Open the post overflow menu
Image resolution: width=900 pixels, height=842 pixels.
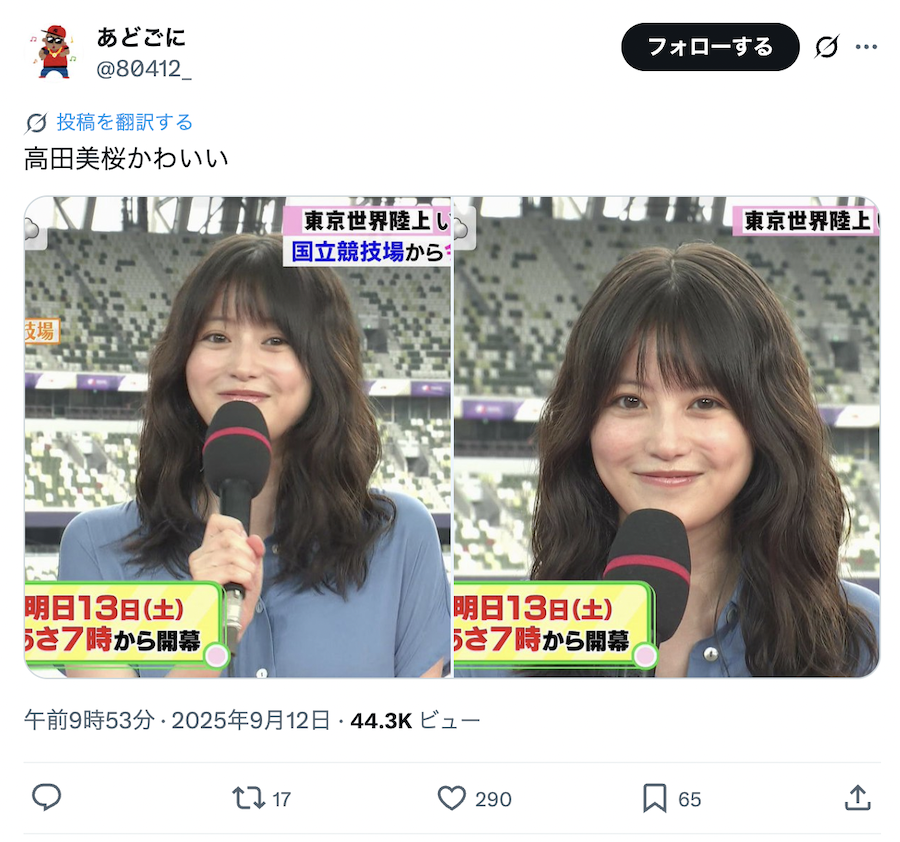866,47
